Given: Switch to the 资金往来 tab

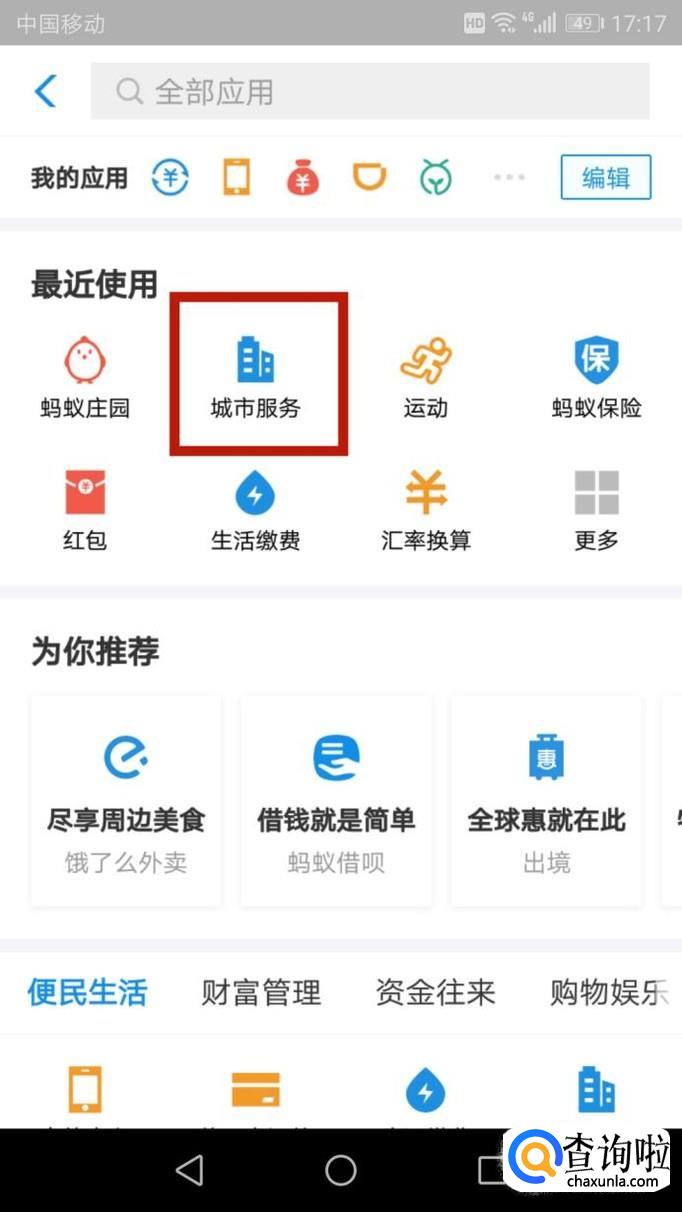Looking at the screenshot, I should click(435, 992).
